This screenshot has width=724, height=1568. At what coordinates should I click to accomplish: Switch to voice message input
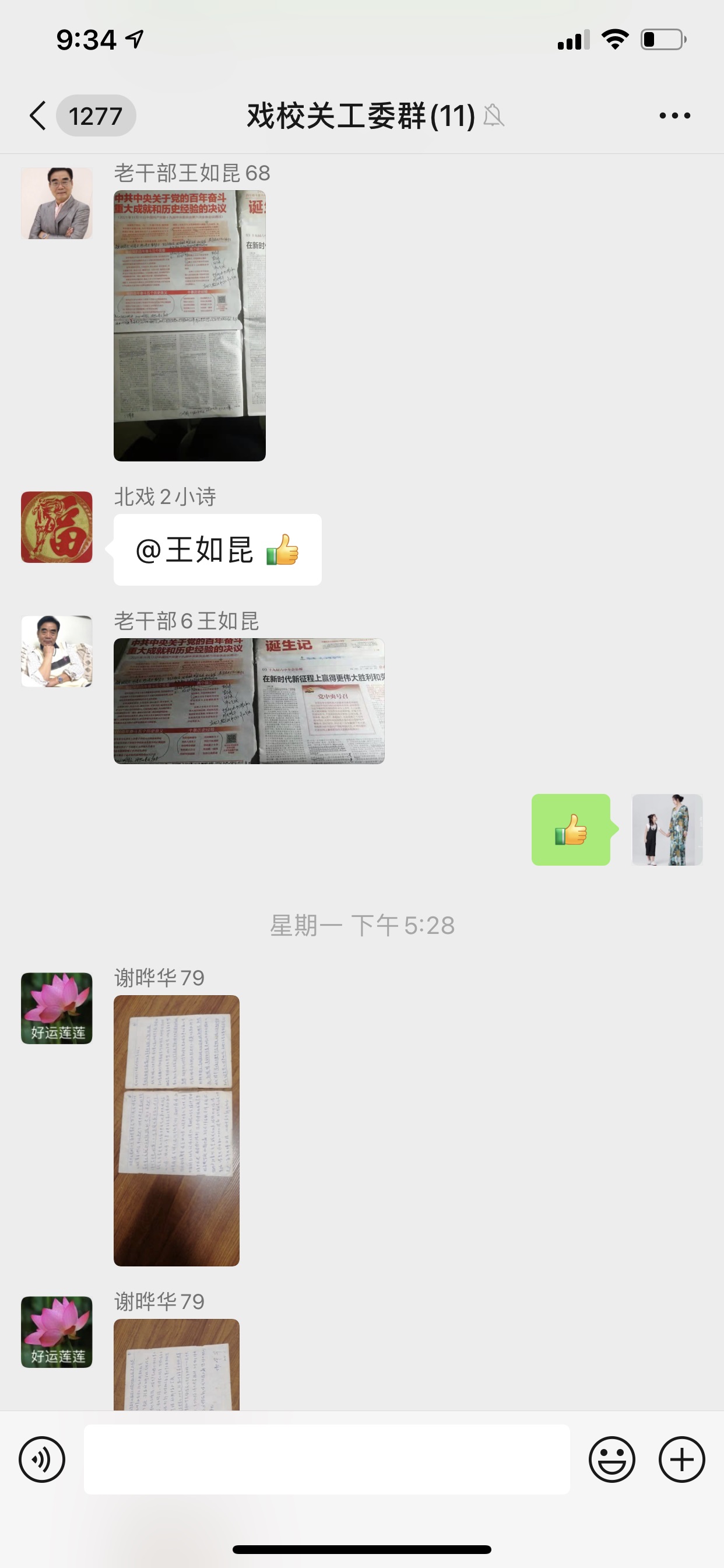coord(42,1459)
